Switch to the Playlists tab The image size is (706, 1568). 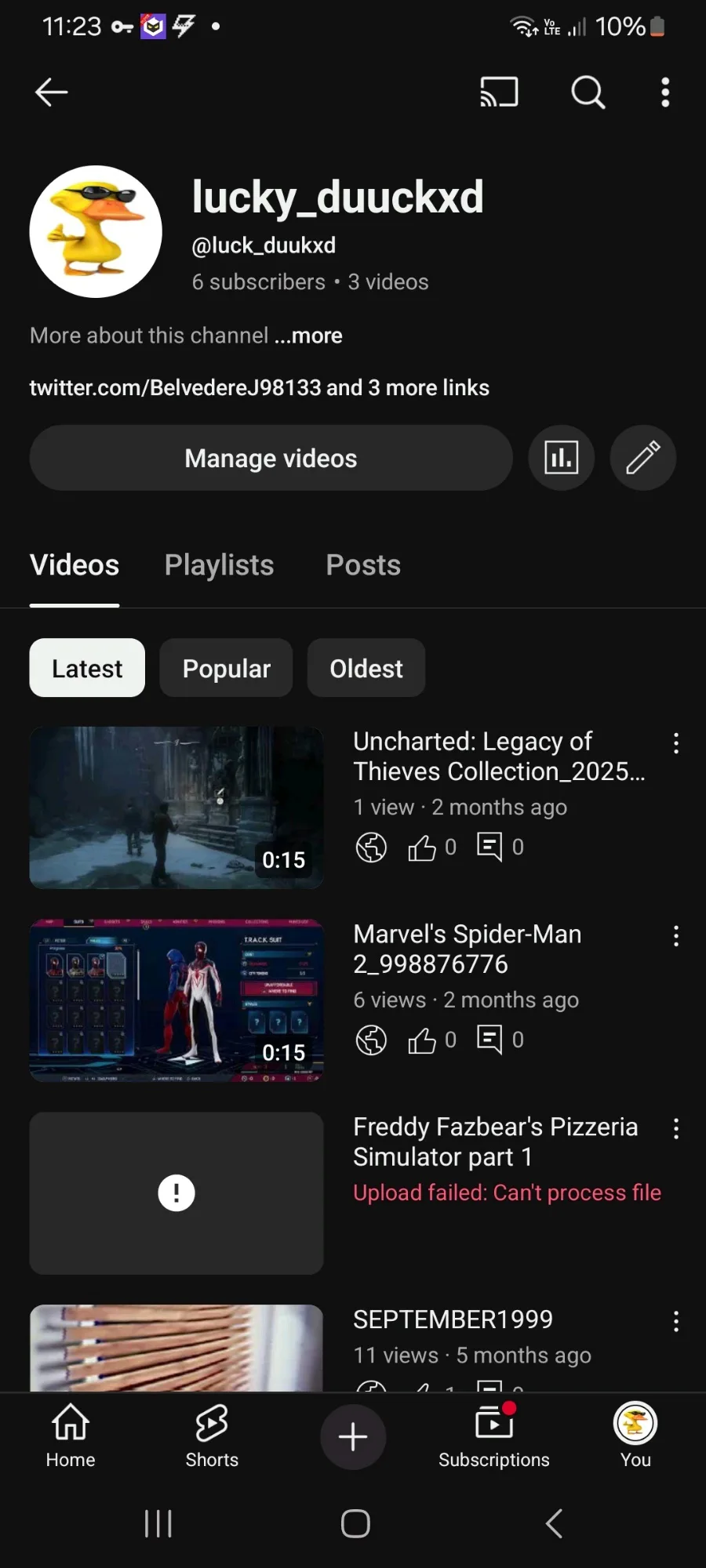pos(219,565)
